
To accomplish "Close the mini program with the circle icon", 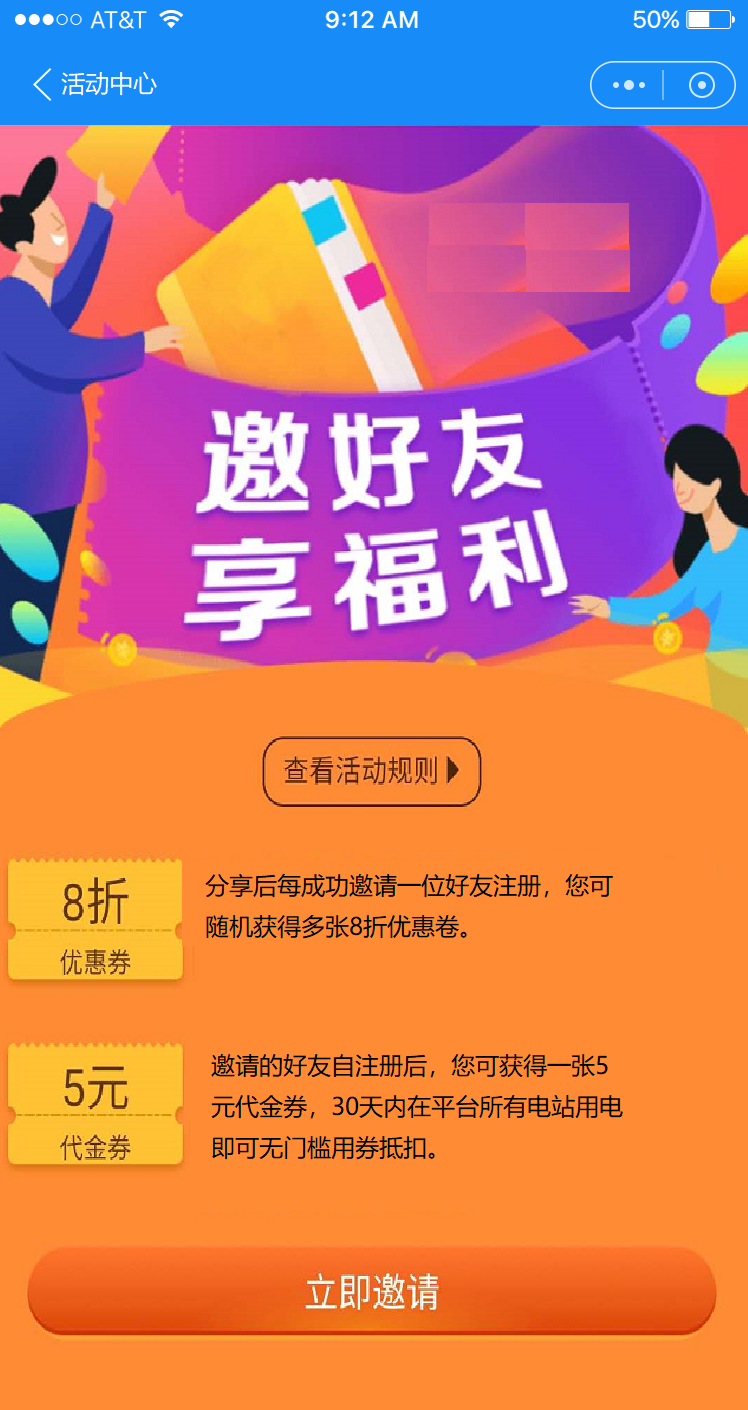I will (x=702, y=85).
